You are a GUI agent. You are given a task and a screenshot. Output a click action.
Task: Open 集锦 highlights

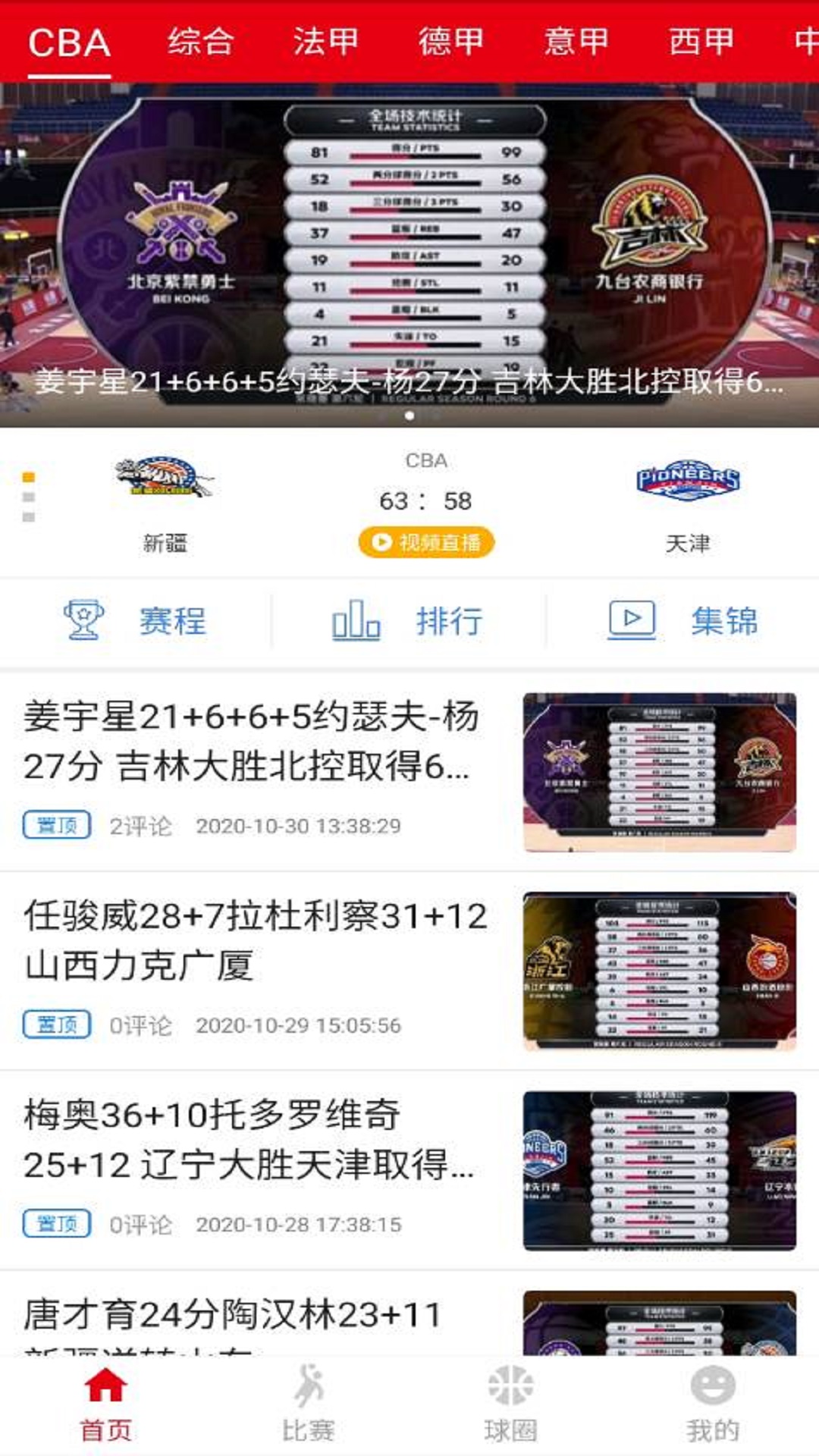[x=684, y=621]
